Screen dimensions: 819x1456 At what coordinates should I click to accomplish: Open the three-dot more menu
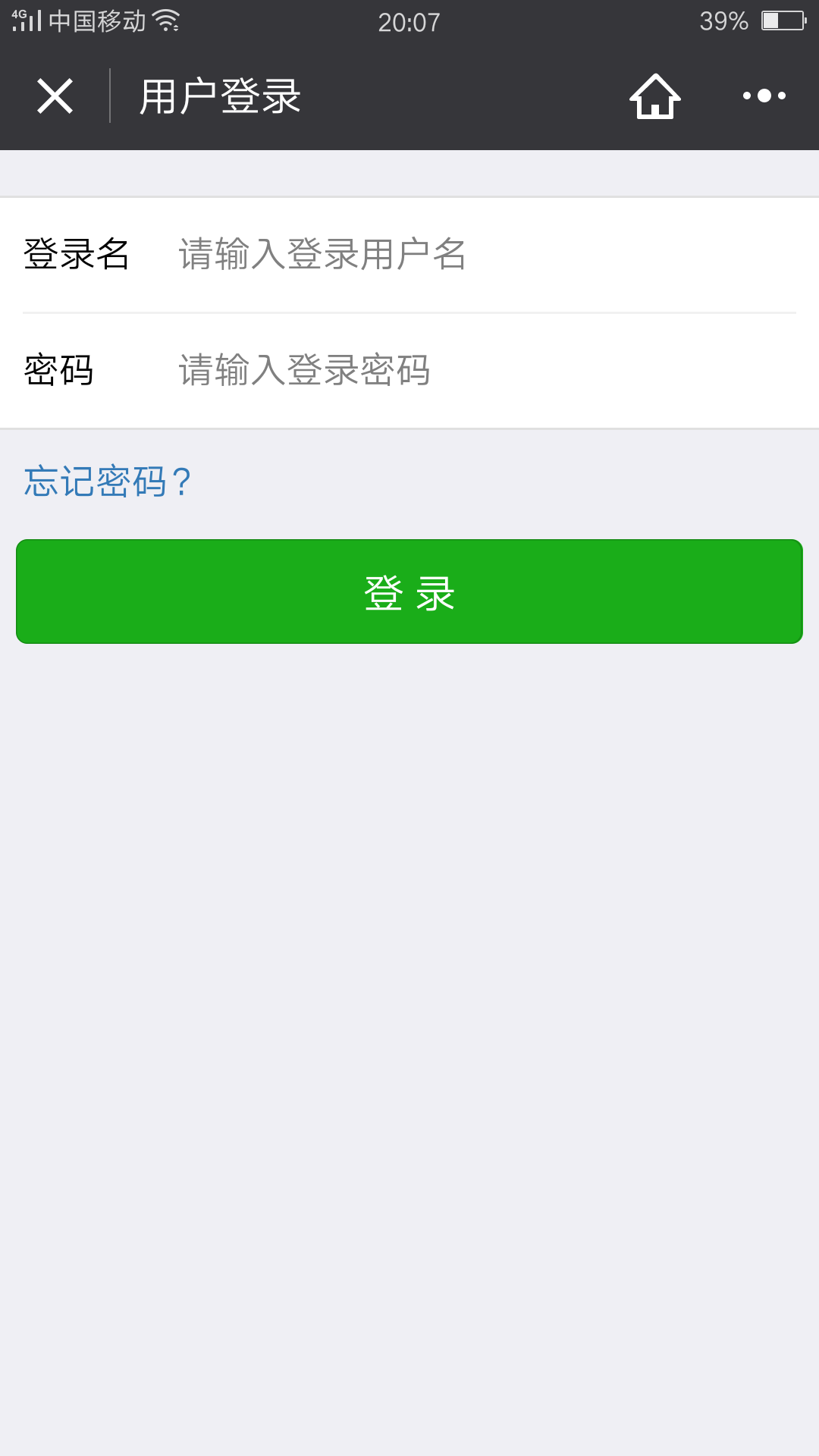point(764,96)
